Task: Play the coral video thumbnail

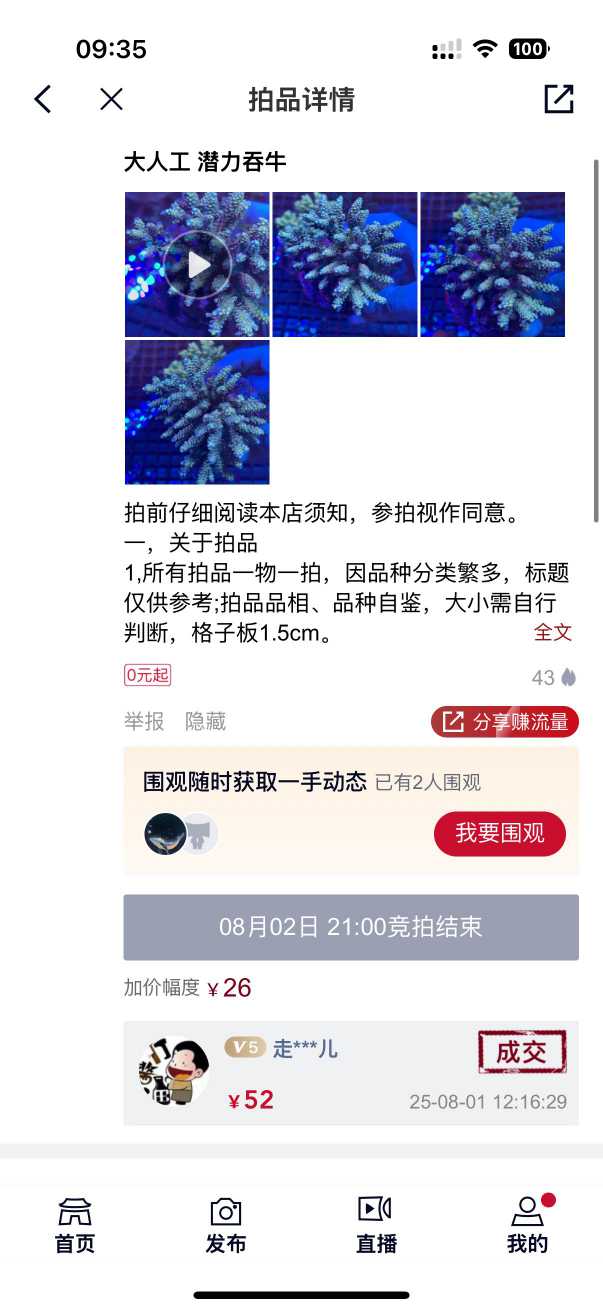Action: pos(197,265)
